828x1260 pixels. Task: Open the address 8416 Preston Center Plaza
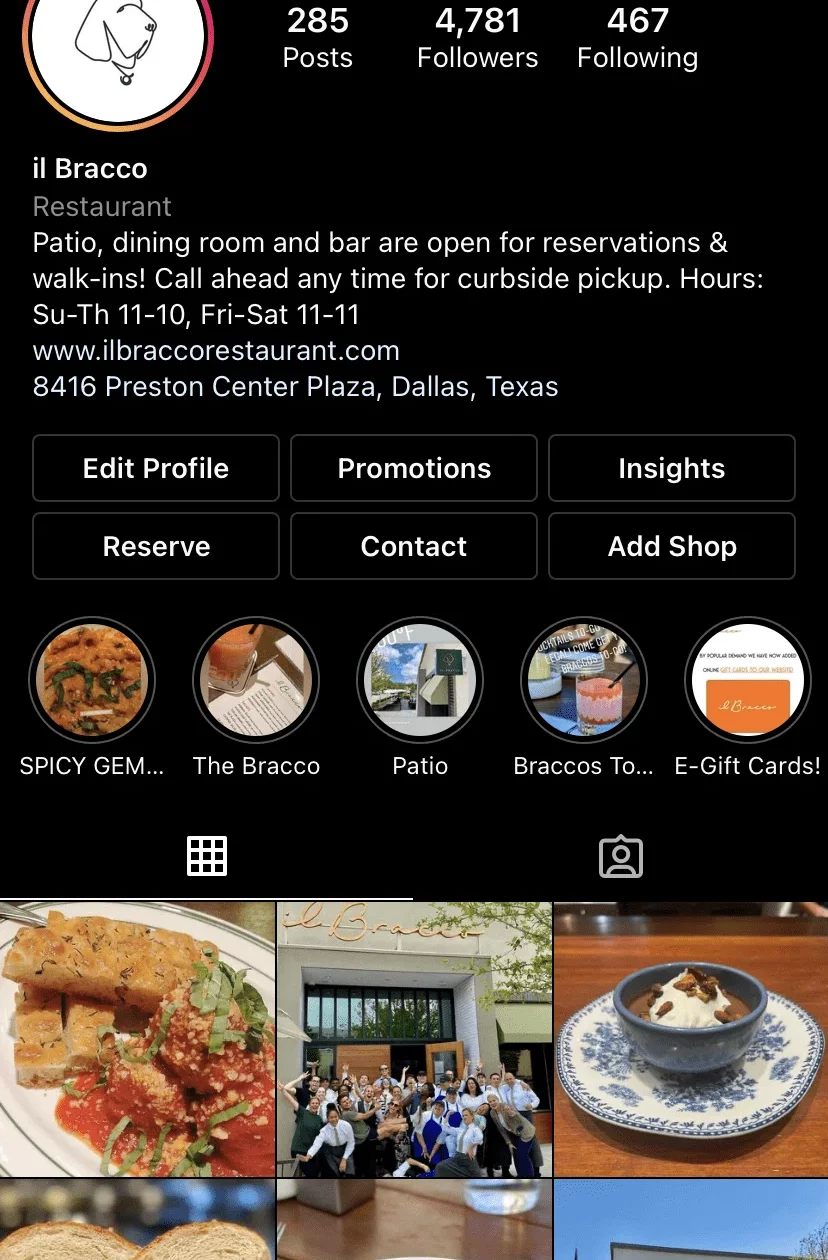pyautogui.click(x=295, y=386)
